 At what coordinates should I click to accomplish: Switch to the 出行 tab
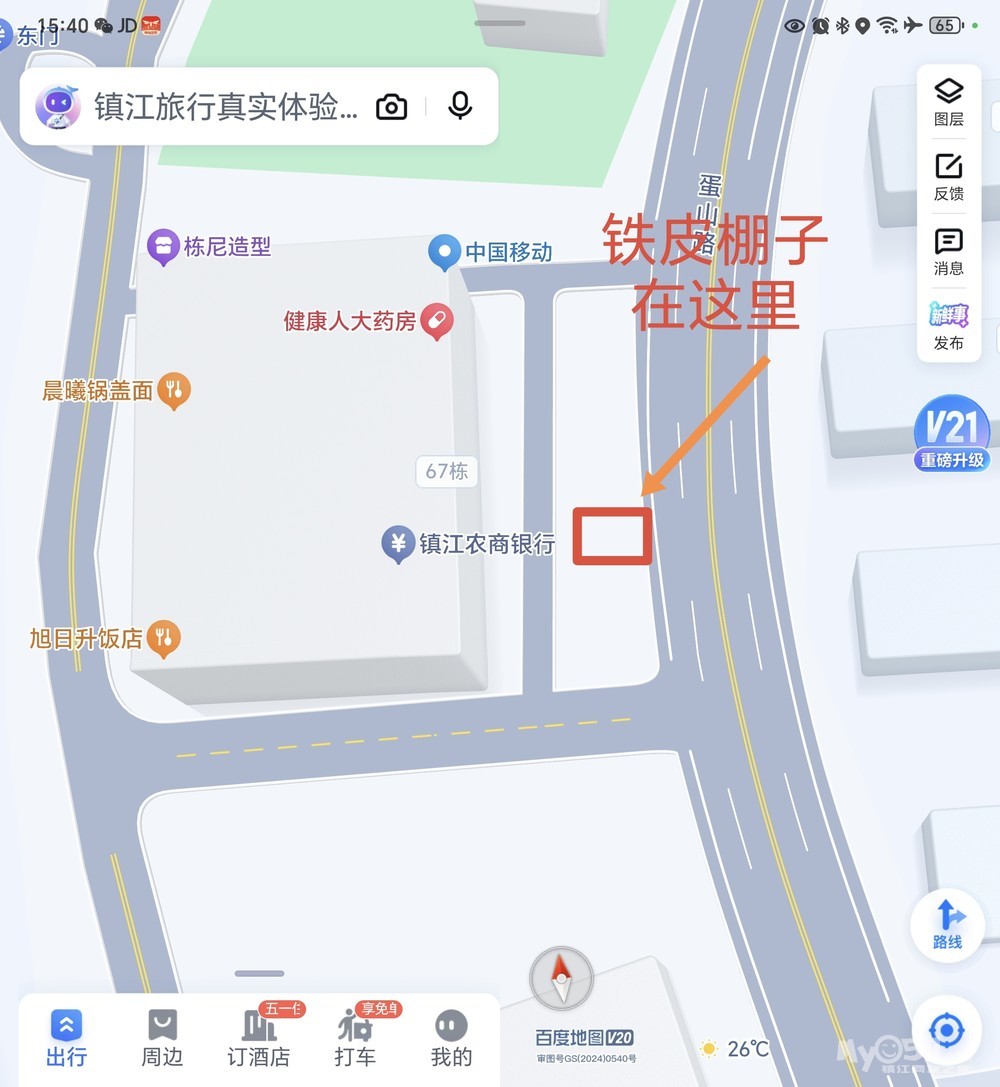[66, 1037]
